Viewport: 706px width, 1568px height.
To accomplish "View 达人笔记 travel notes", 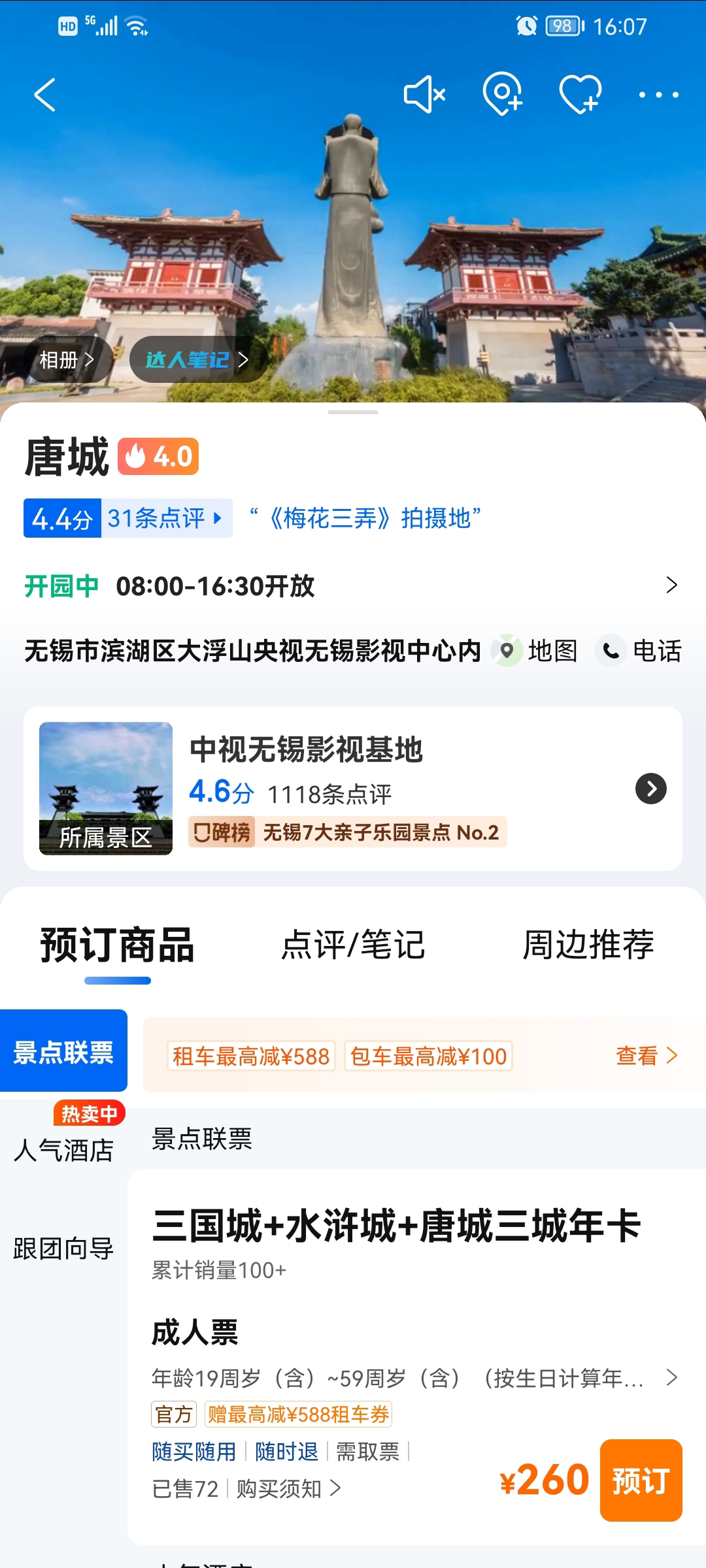I will point(196,359).
